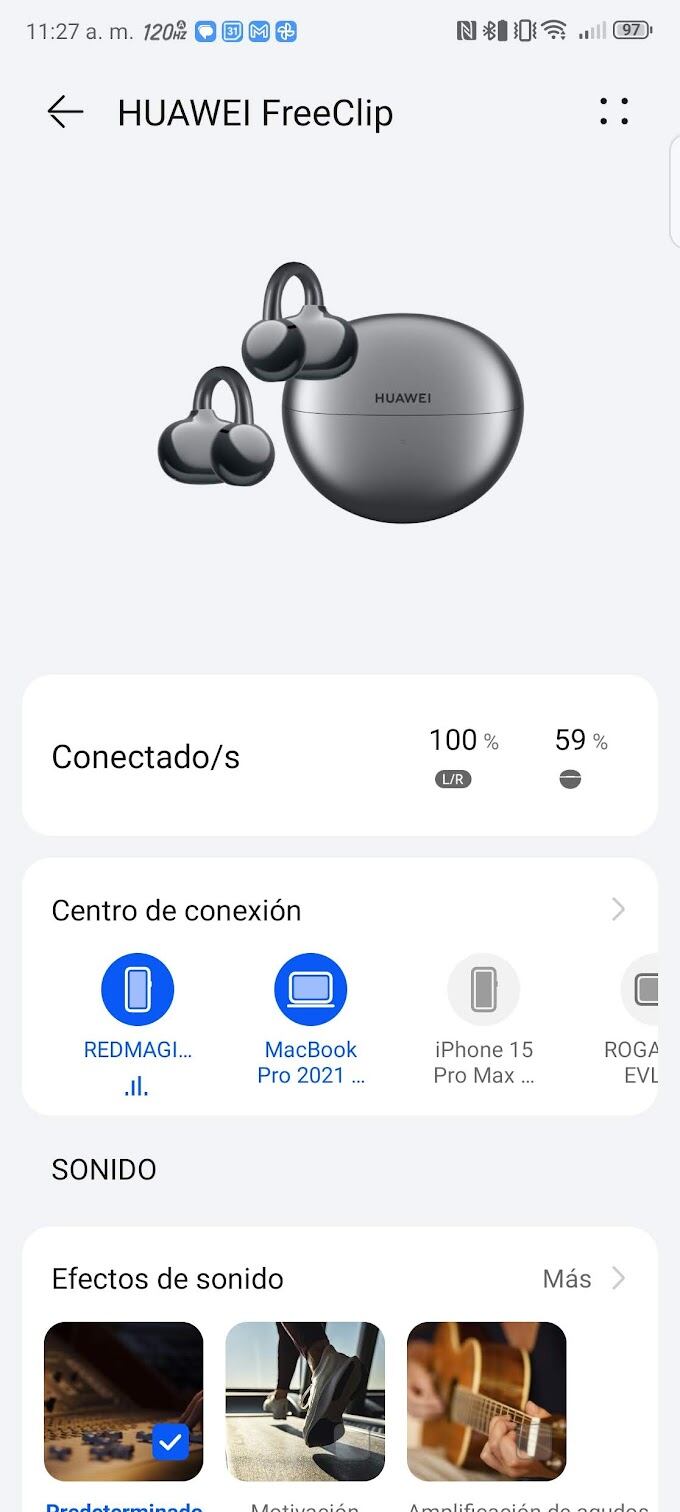Viewport: 680px width, 1512px height.
Task: Choose the Amplificación de agudos effect
Action: pos(487,1401)
